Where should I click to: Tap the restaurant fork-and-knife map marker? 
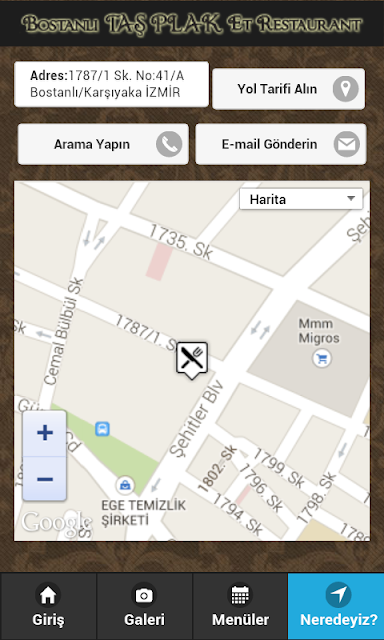(192, 359)
